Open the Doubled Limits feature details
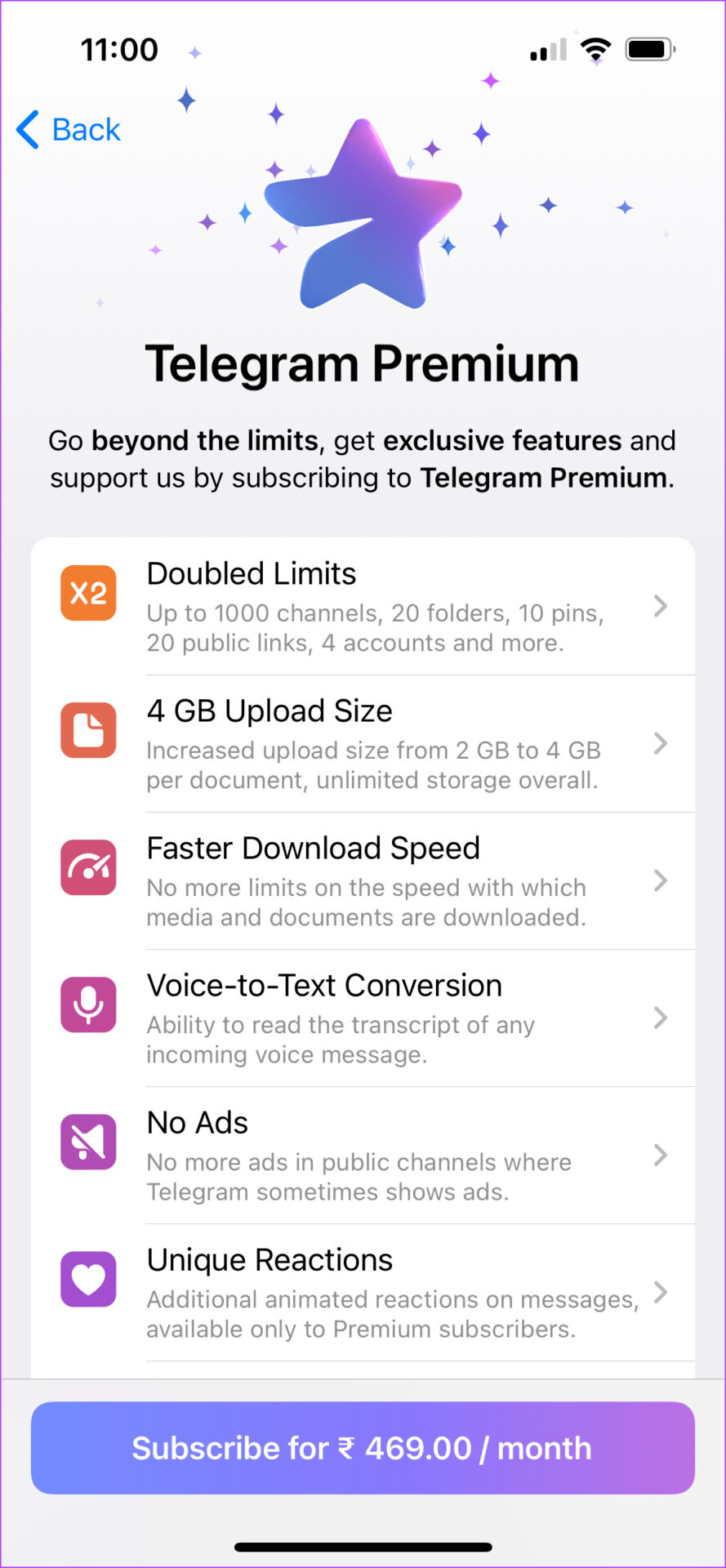The width and height of the screenshot is (726, 1568). click(363, 607)
